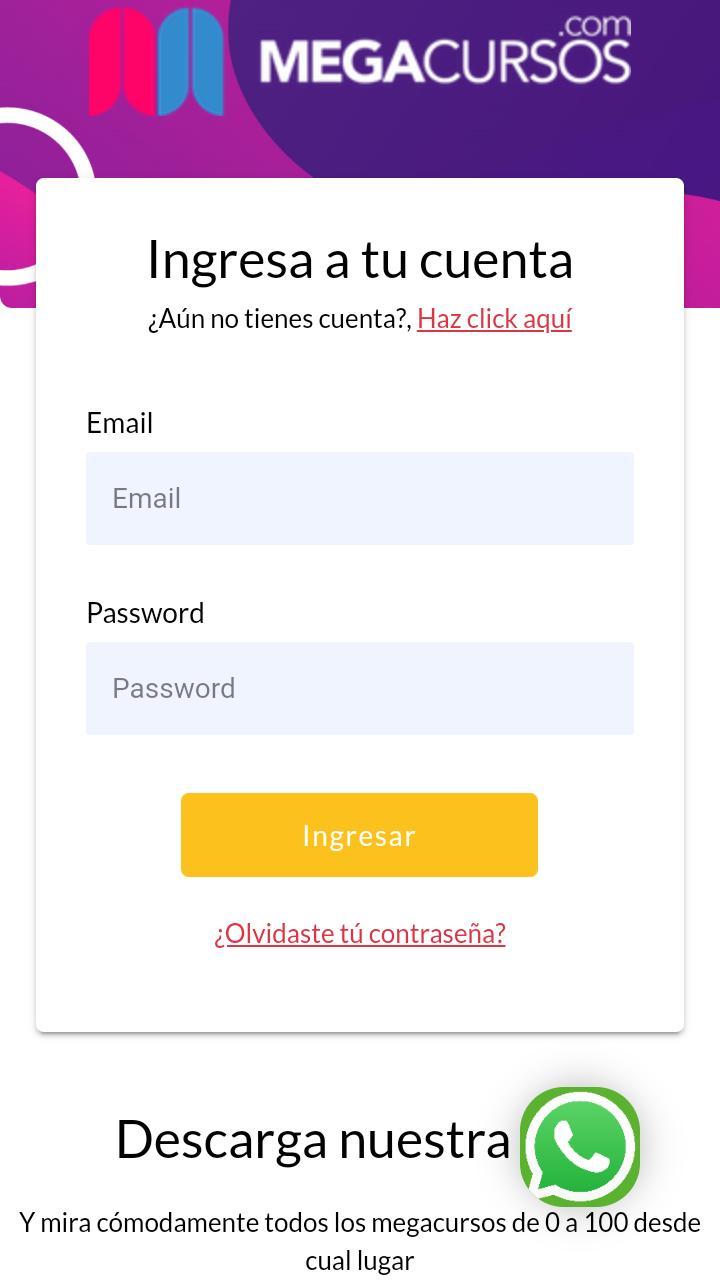Open the WhatsApp chat bubble
720x1280 pixels.
pos(580,1146)
